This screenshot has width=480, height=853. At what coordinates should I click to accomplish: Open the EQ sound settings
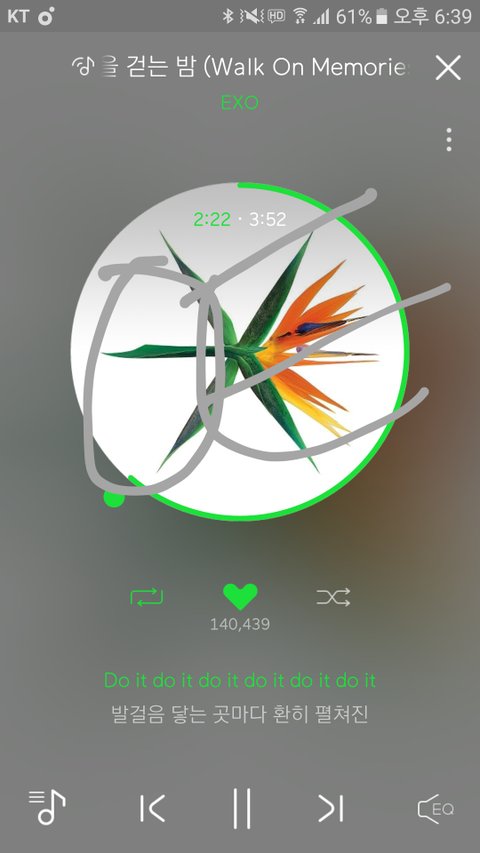coord(435,808)
